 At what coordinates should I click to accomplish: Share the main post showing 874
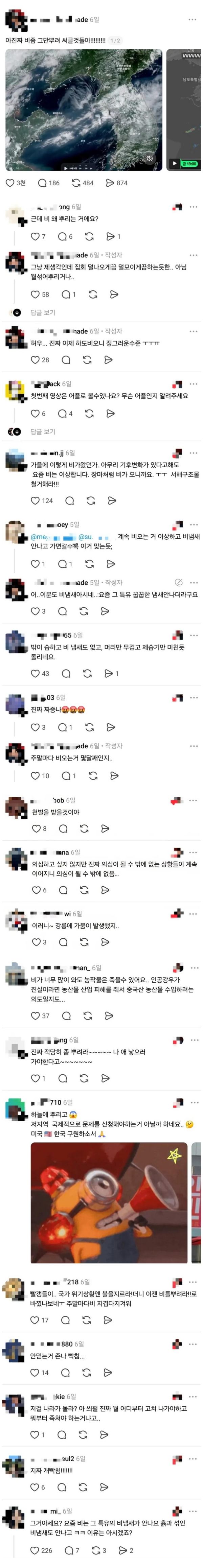[110, 183]
